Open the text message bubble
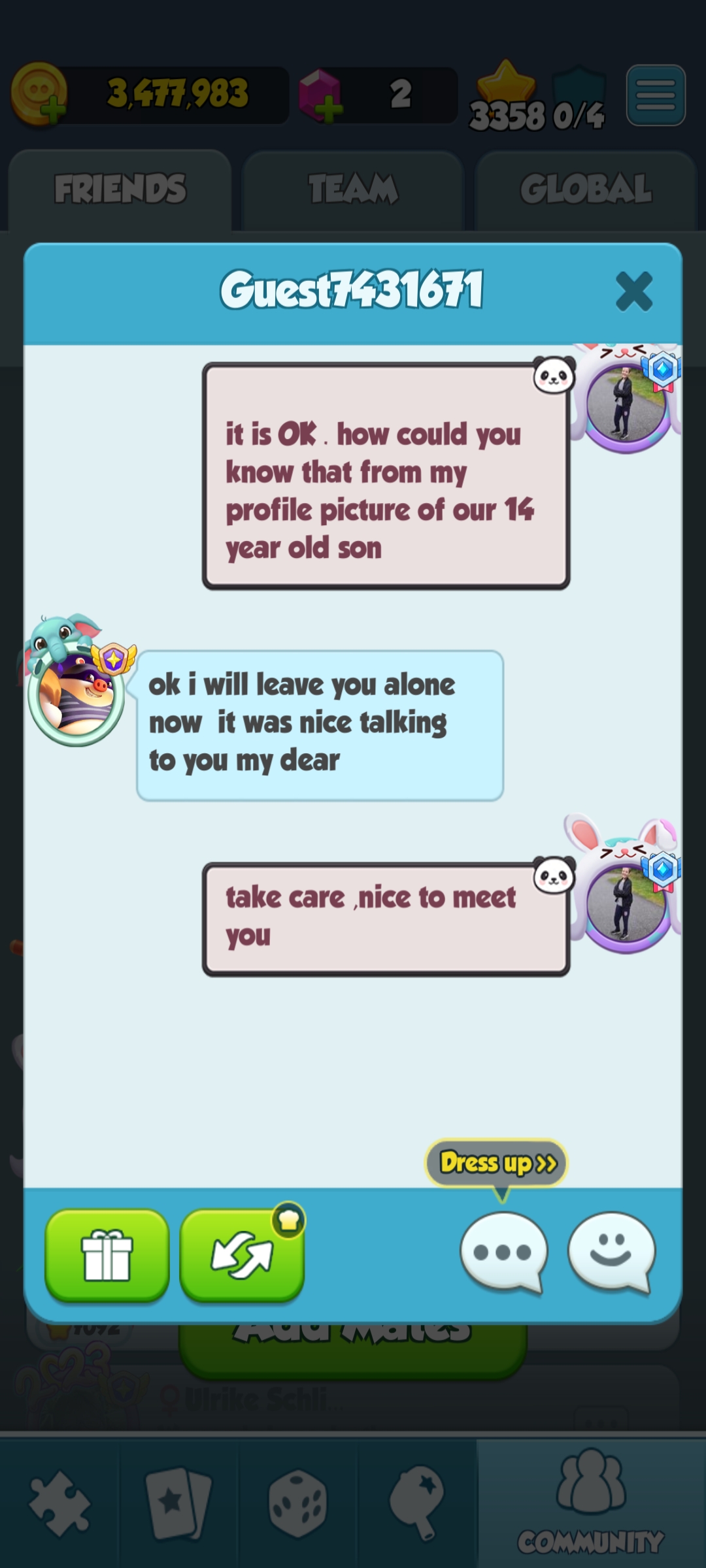706x1568 pixels. point(503,1252)
